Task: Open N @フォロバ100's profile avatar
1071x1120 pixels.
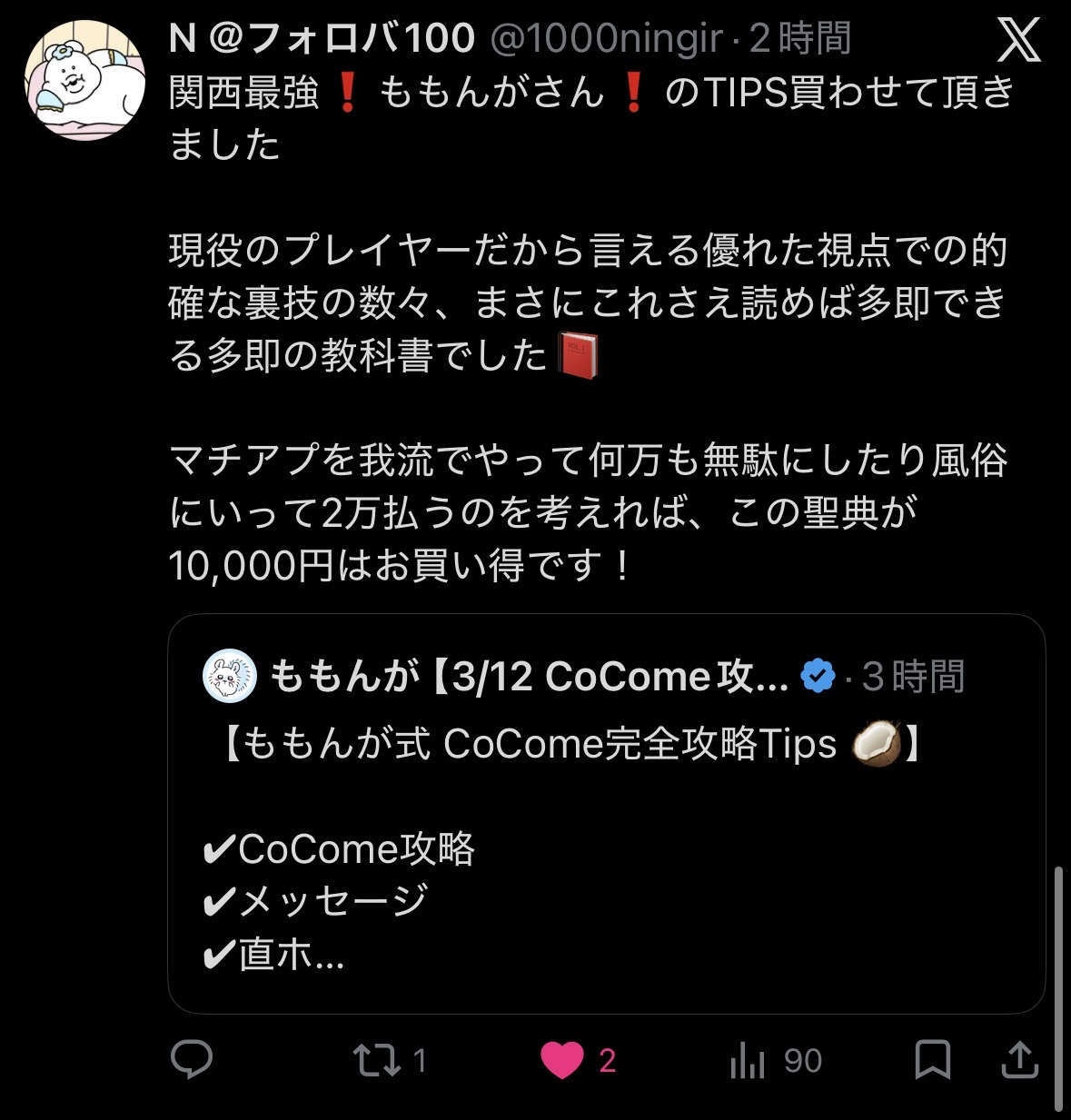Action: coord(85,80)
